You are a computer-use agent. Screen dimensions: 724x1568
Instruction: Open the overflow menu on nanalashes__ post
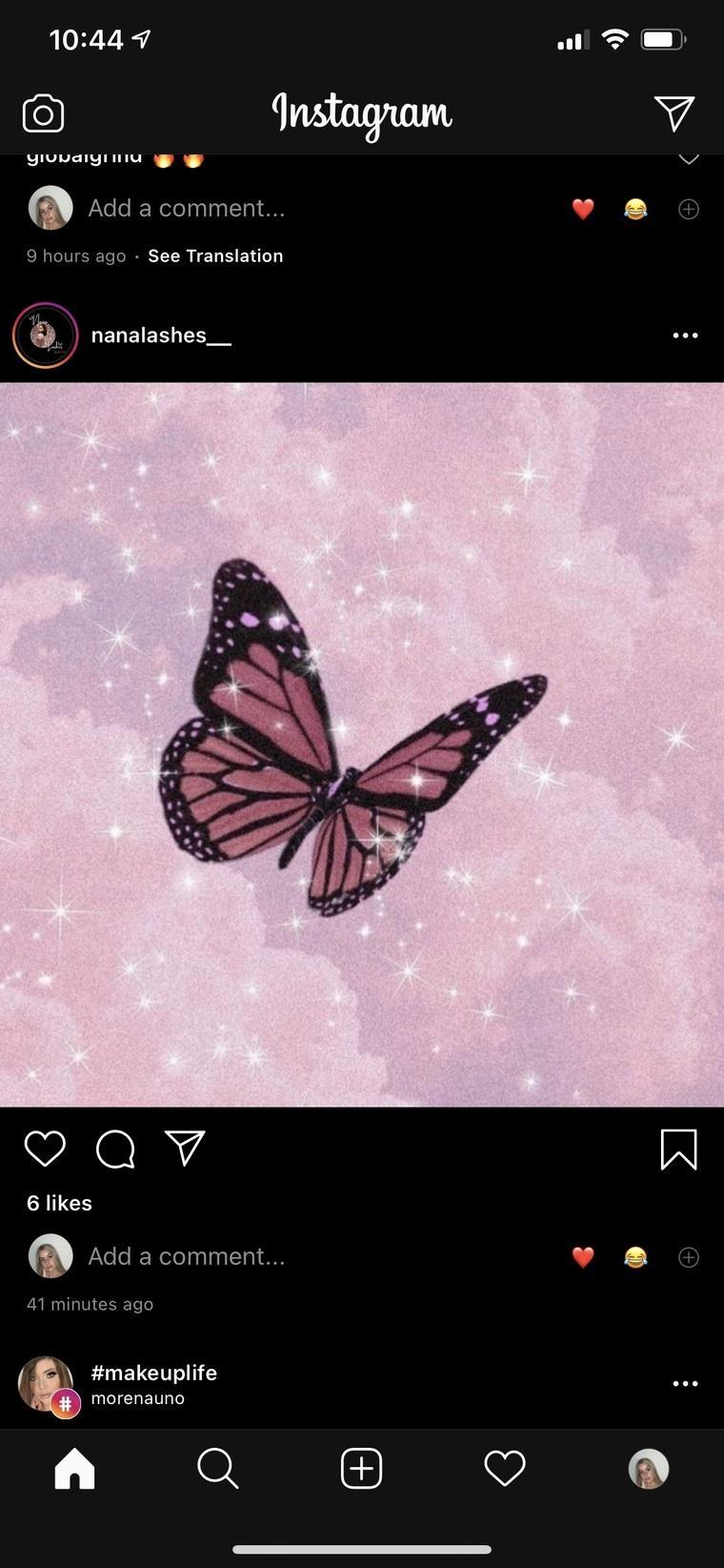pos(685,336)
